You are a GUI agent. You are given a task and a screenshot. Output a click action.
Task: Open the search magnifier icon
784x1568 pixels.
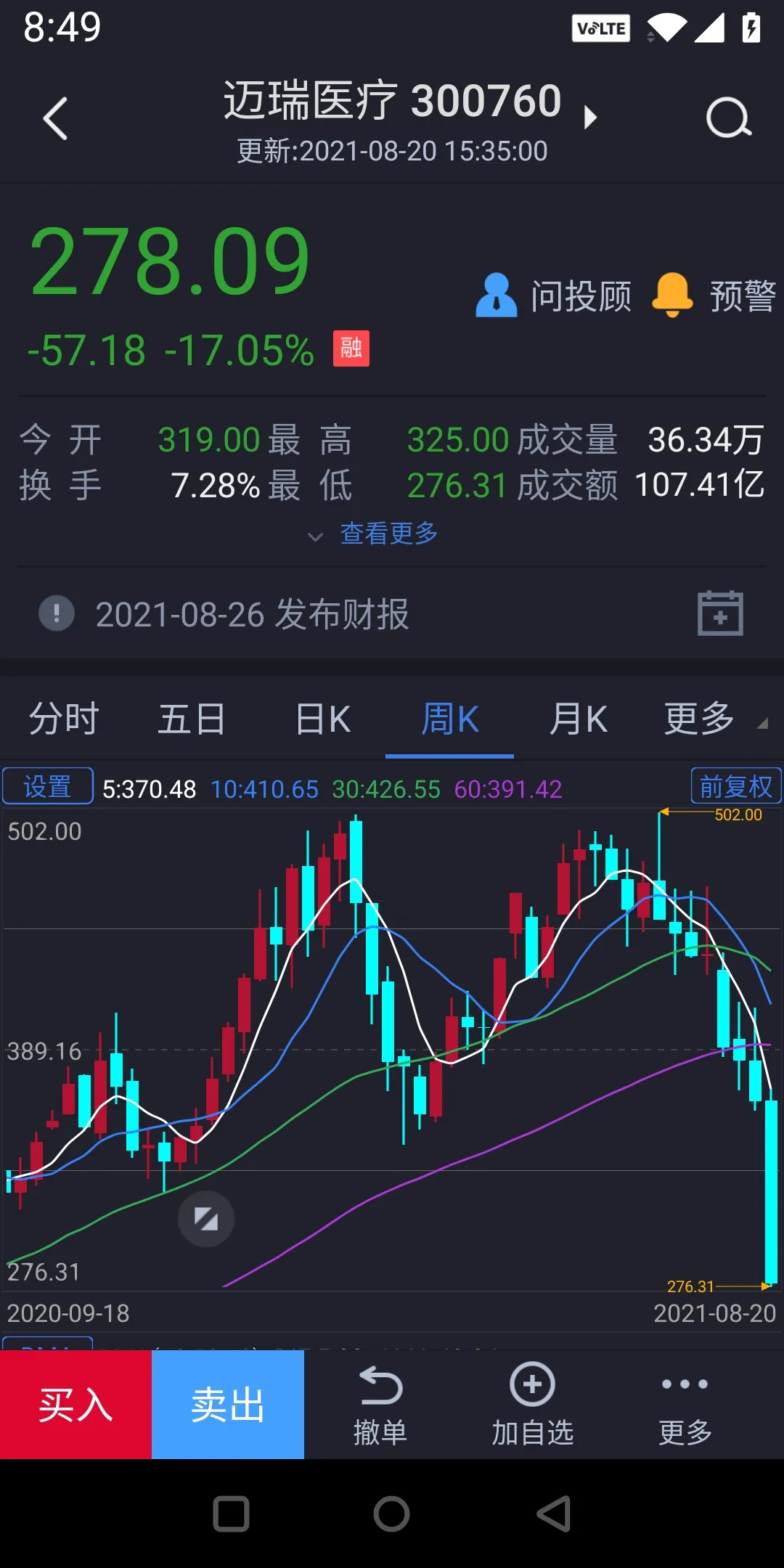[728, 118]
